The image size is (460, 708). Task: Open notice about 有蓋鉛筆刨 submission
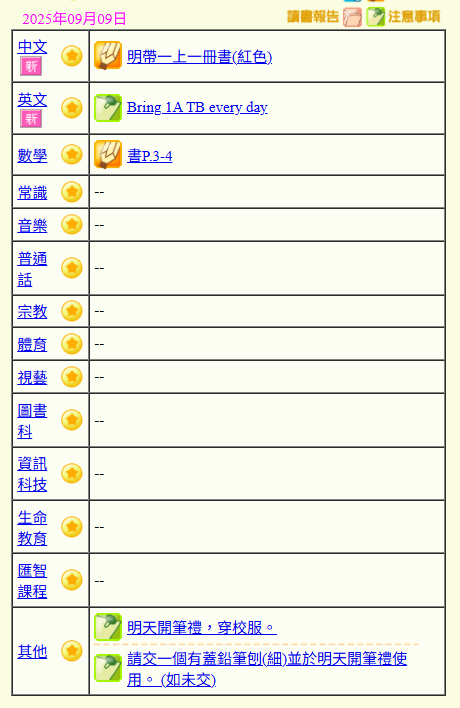267,669
